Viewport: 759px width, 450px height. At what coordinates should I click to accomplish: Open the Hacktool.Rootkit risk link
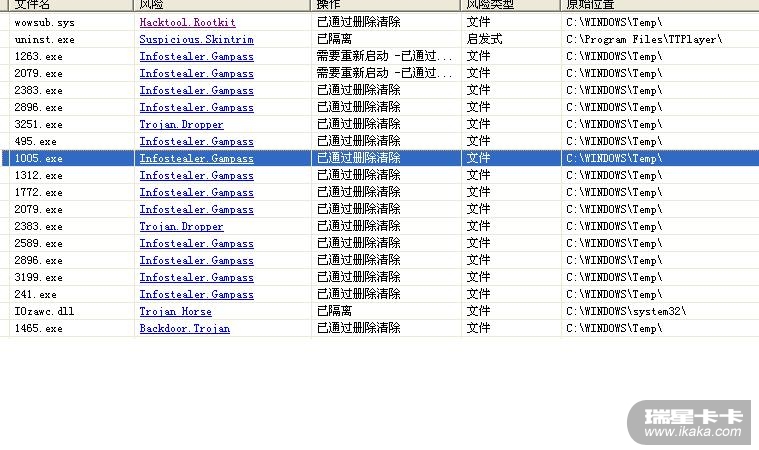[x=187, y=22]
